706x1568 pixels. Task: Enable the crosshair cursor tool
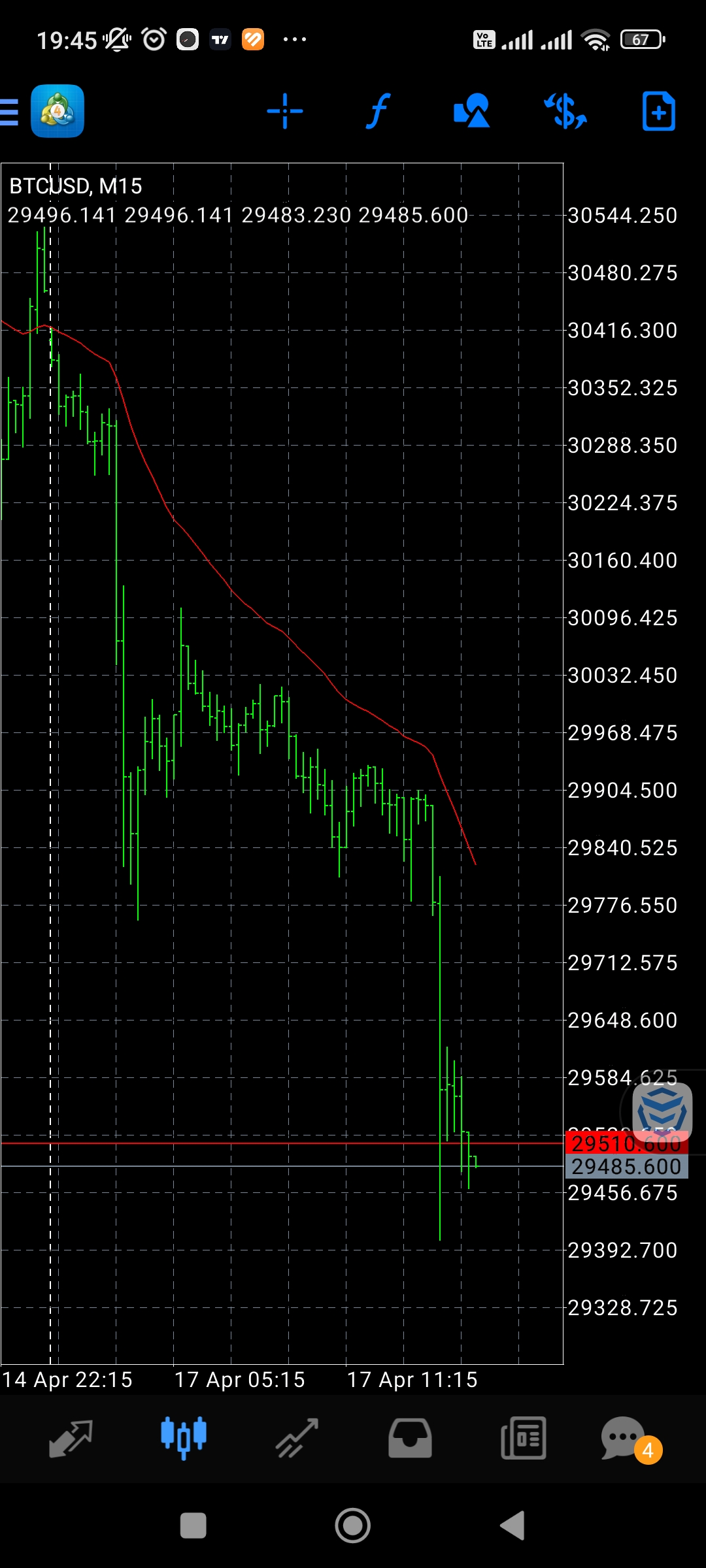(285, 112)
